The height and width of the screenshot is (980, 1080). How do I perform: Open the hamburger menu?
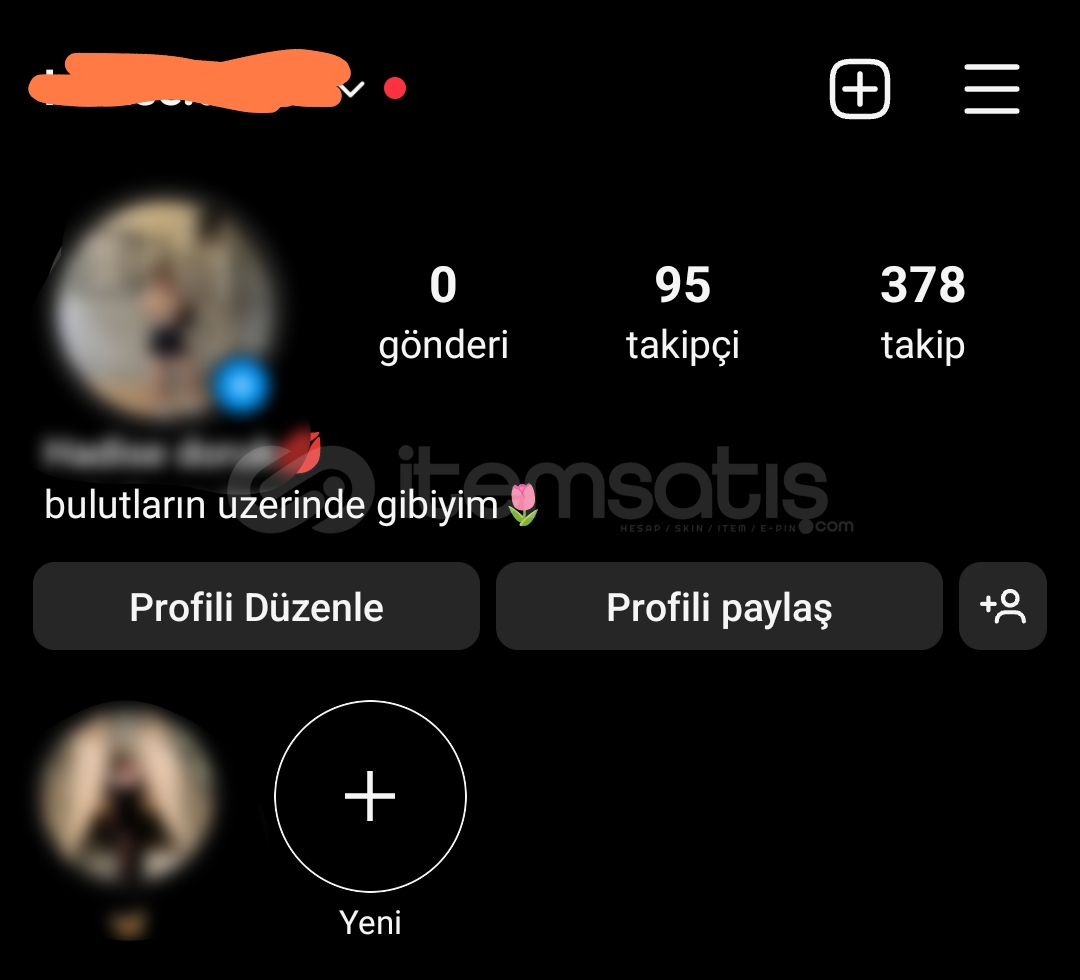pos(991,89)
